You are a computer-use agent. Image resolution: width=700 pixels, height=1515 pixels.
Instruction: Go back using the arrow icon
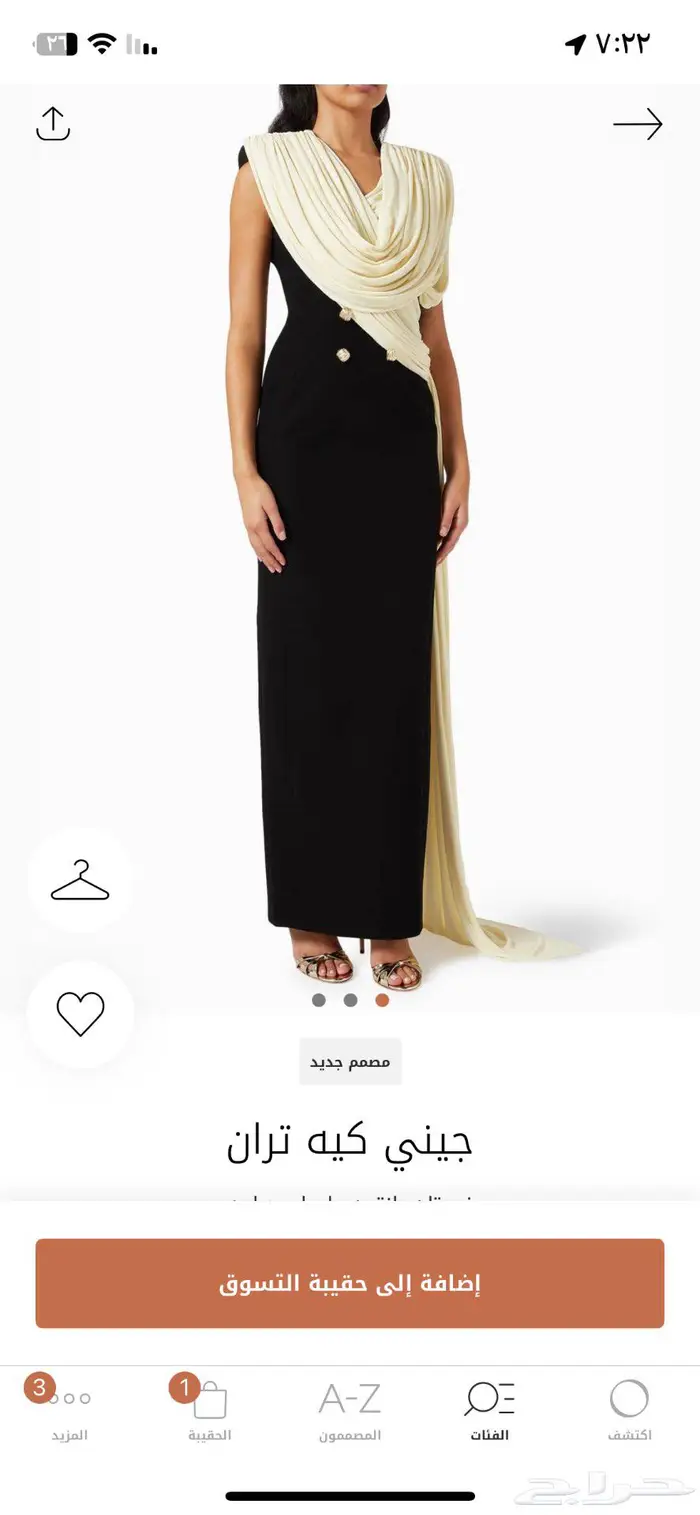pyautogui.click(x=638, y=124)
